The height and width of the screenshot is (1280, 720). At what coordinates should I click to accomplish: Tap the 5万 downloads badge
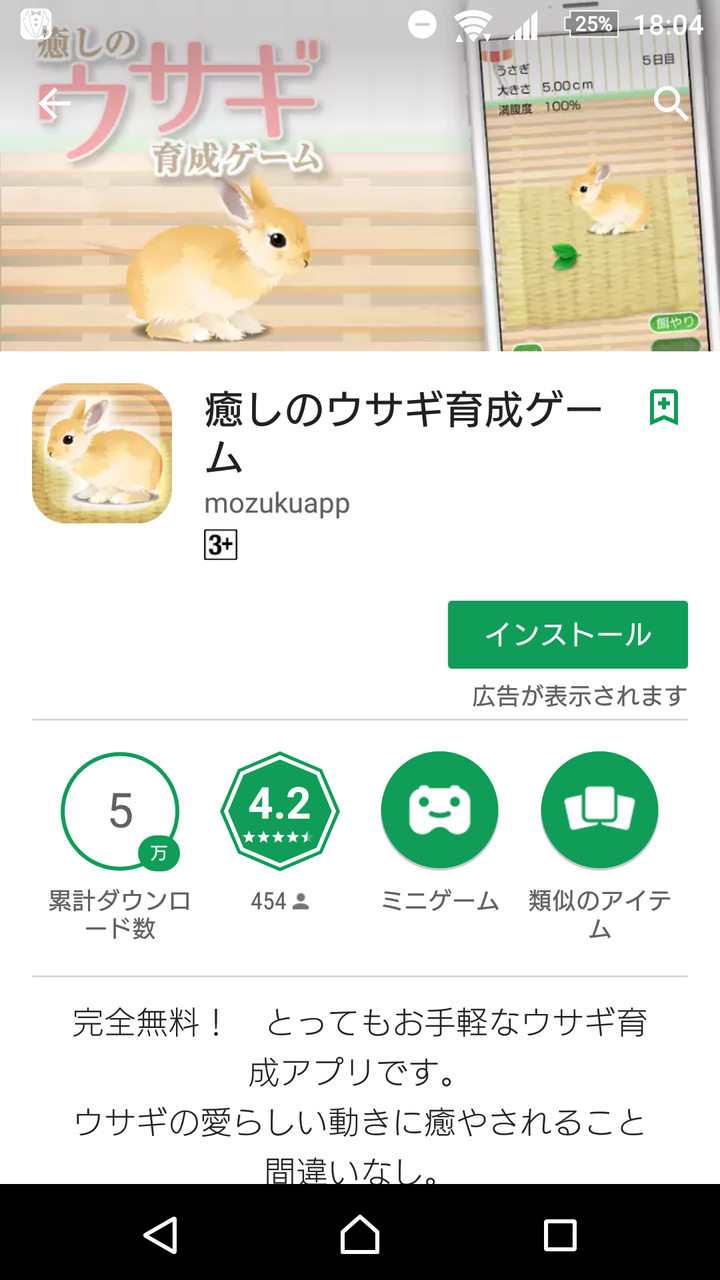point(120,811)
